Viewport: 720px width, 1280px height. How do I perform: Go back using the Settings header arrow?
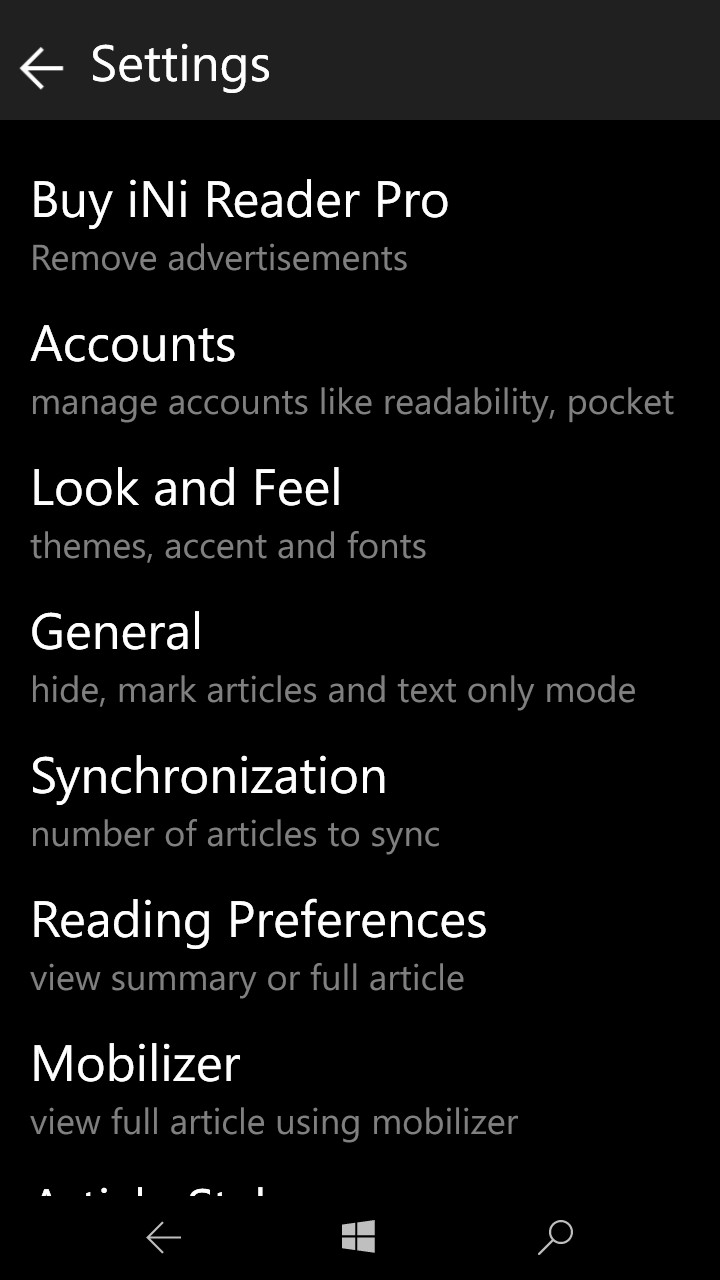[x=41, y=68]
